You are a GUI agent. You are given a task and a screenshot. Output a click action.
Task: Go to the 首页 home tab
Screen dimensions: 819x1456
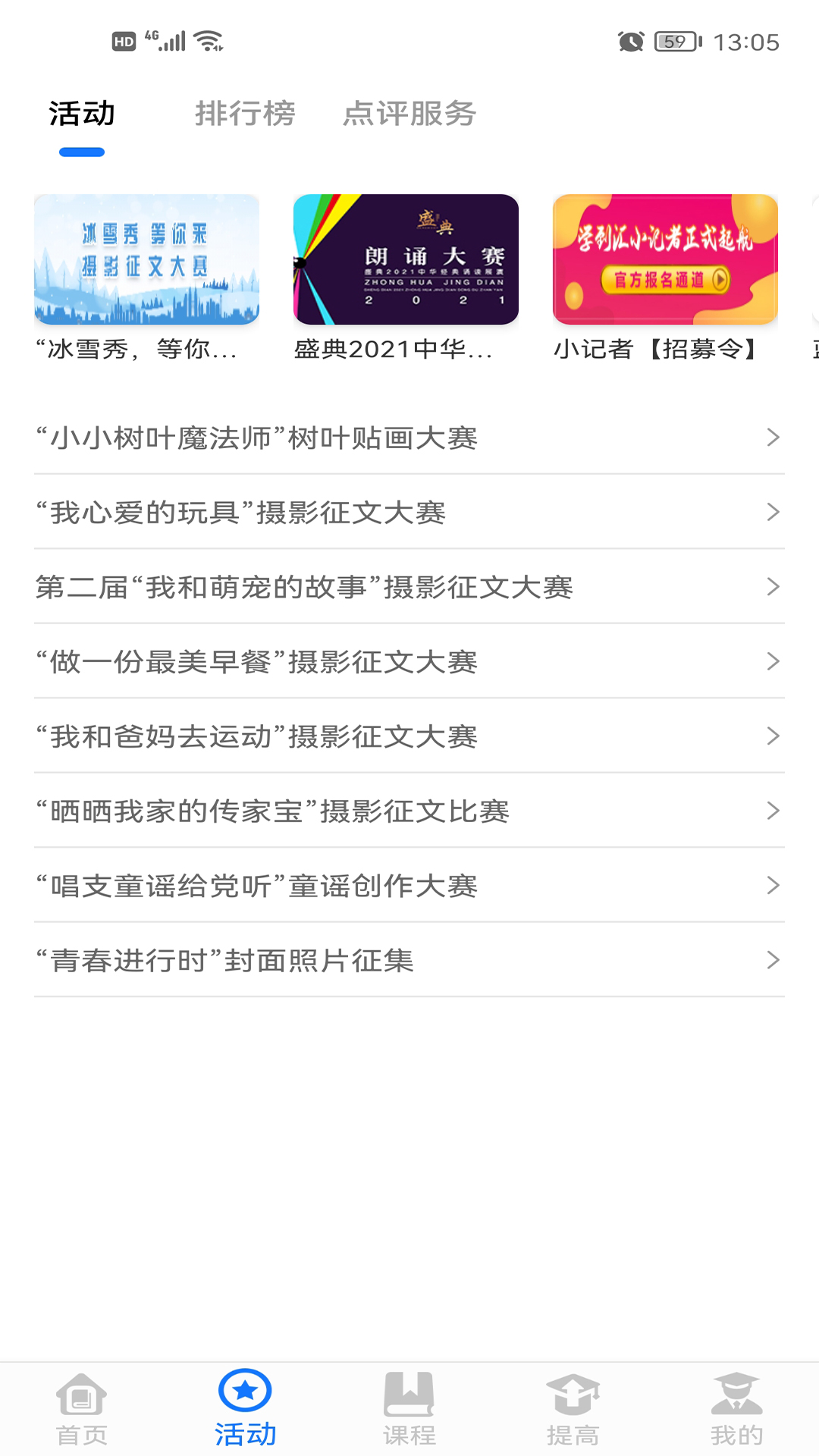(x=82, y=1409)
